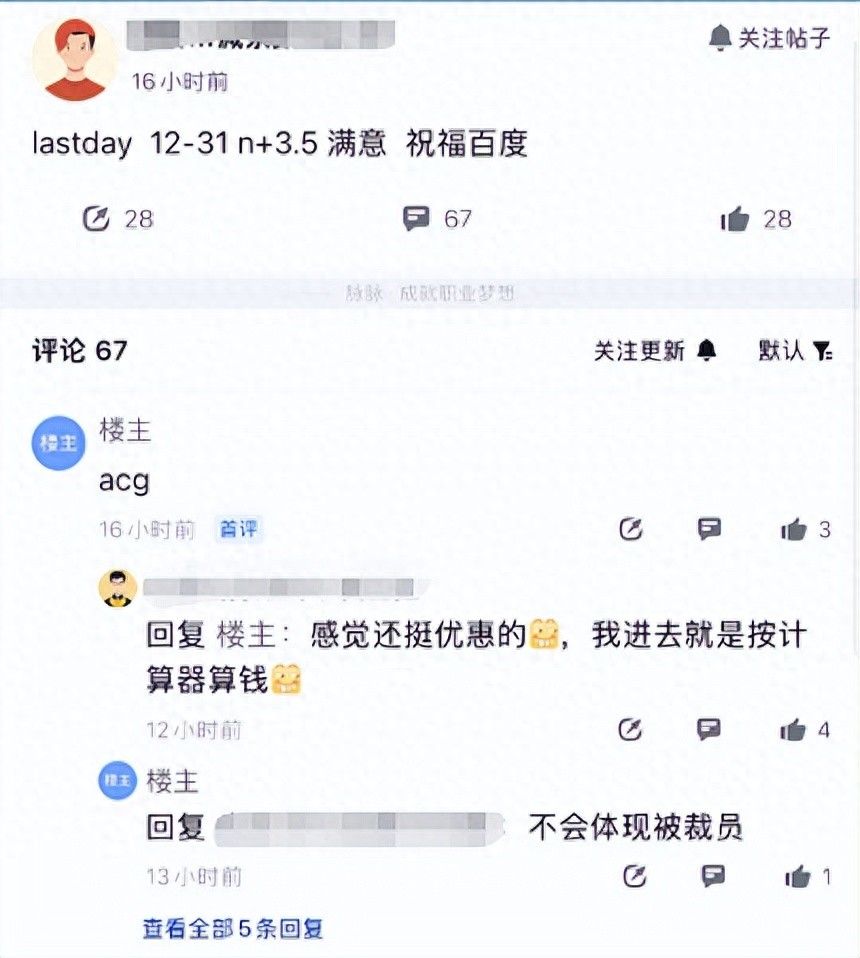Tap 关注帖子 to follow this post
The width and height of the screenshot is (860, 958).
(769, 38)
